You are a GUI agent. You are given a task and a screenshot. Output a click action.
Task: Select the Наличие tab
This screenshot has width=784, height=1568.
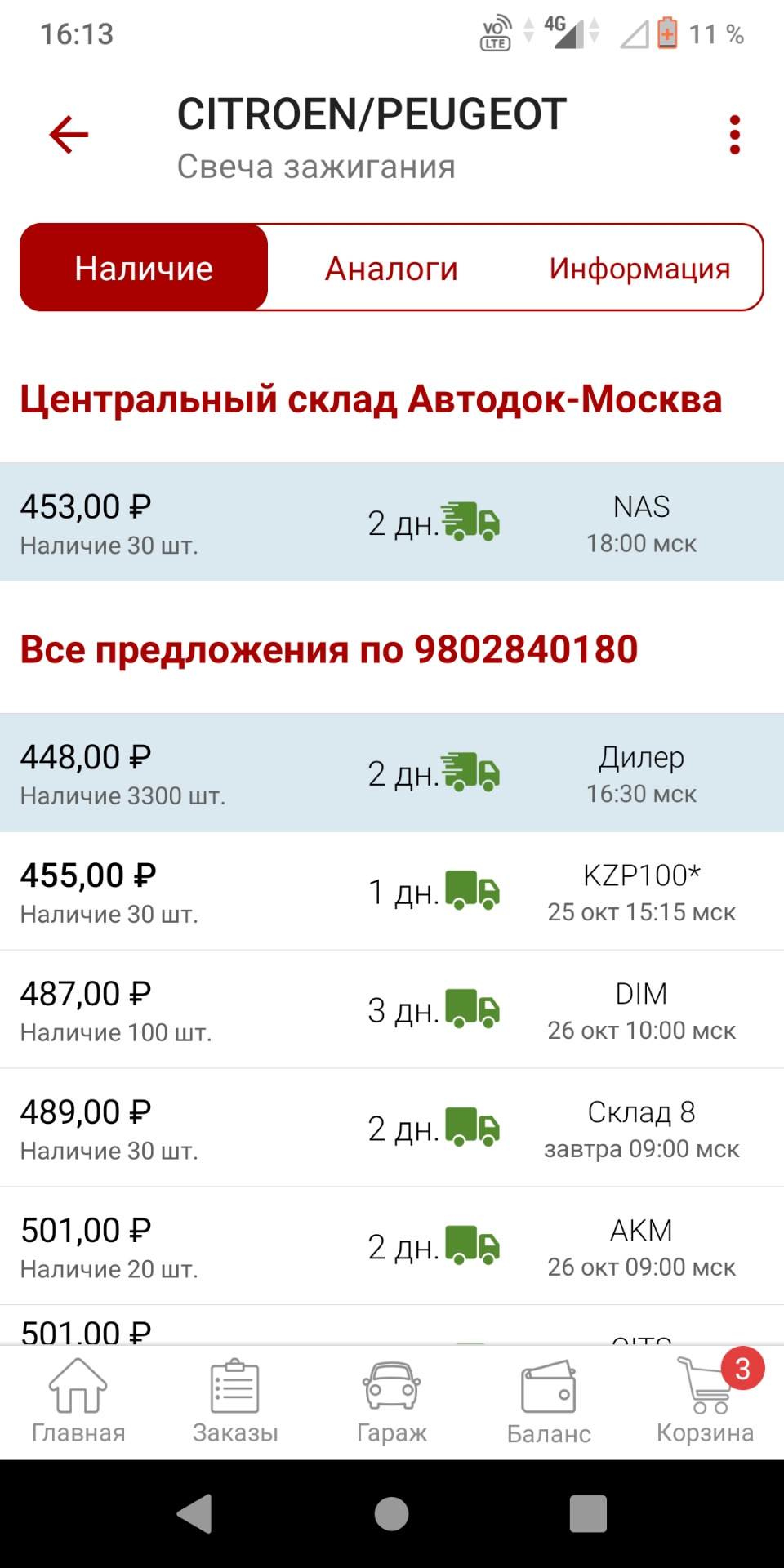(143, 266)
